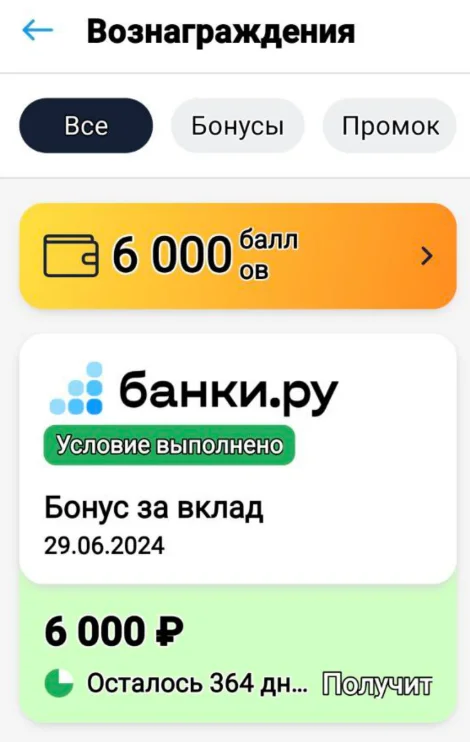Go back using the arrow icon
The width and height of the screenshot is (470, 742).
coord(37,30)
